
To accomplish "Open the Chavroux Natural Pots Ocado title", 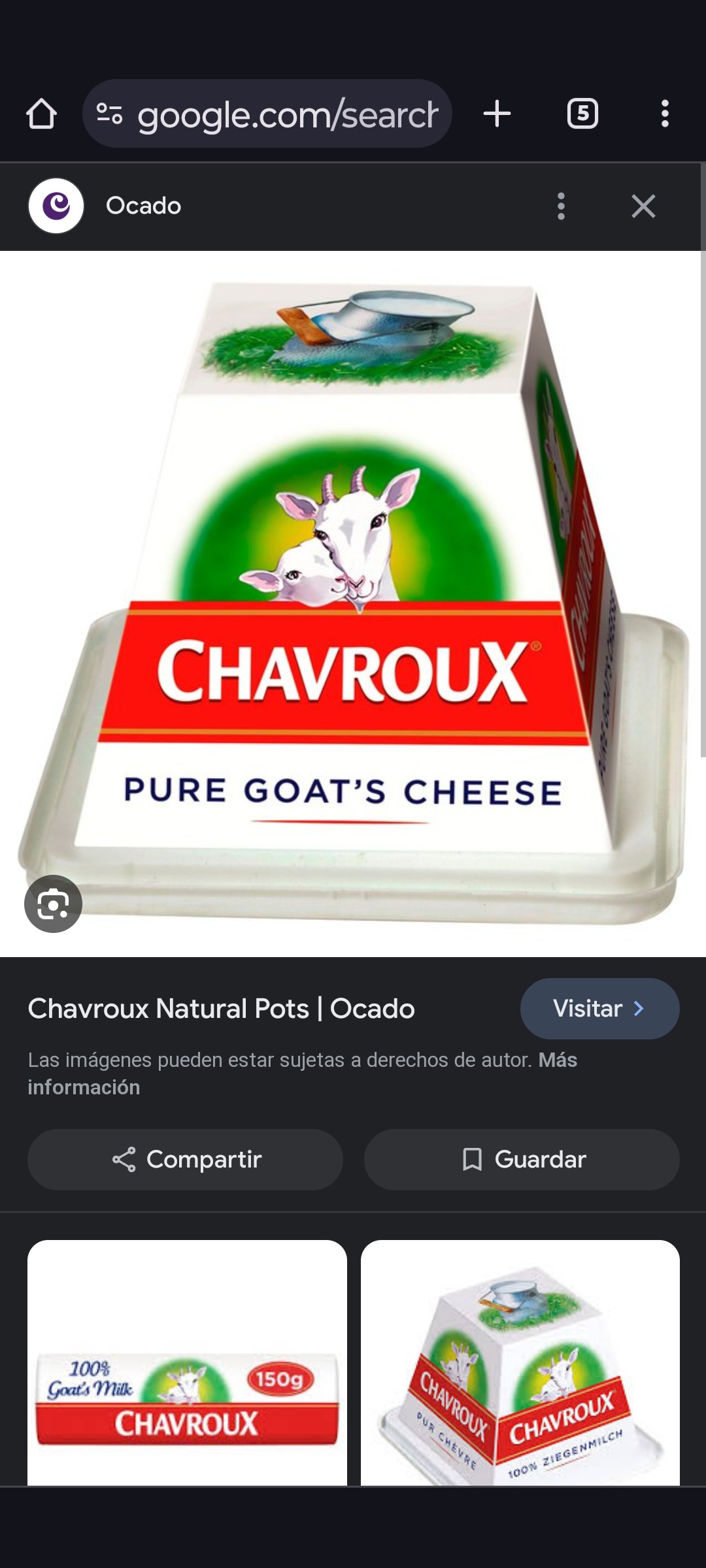I will pos(221,1009).
